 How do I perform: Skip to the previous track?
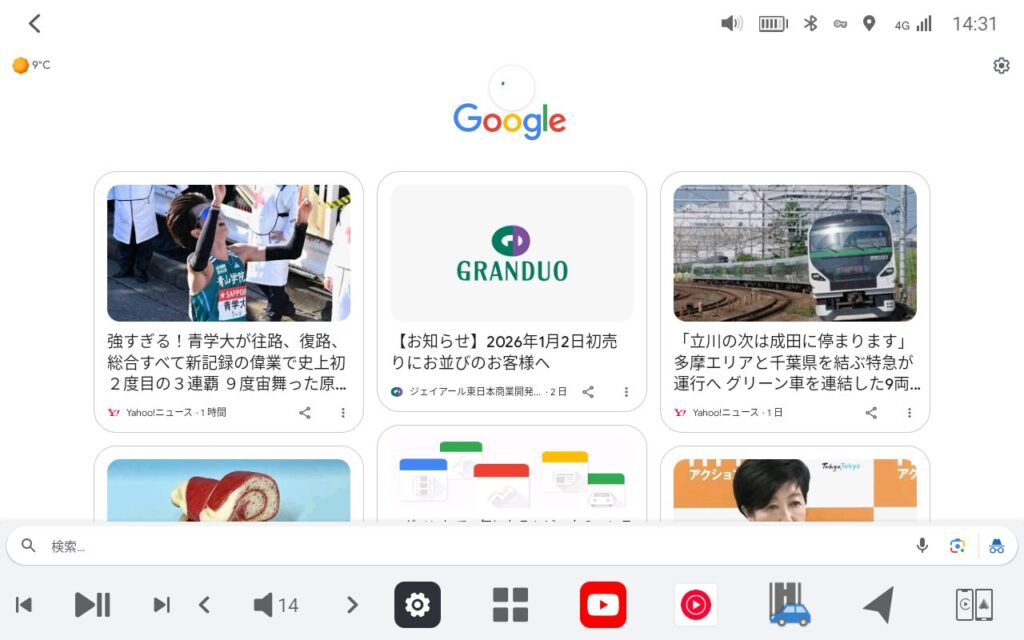tap(24, 604)
